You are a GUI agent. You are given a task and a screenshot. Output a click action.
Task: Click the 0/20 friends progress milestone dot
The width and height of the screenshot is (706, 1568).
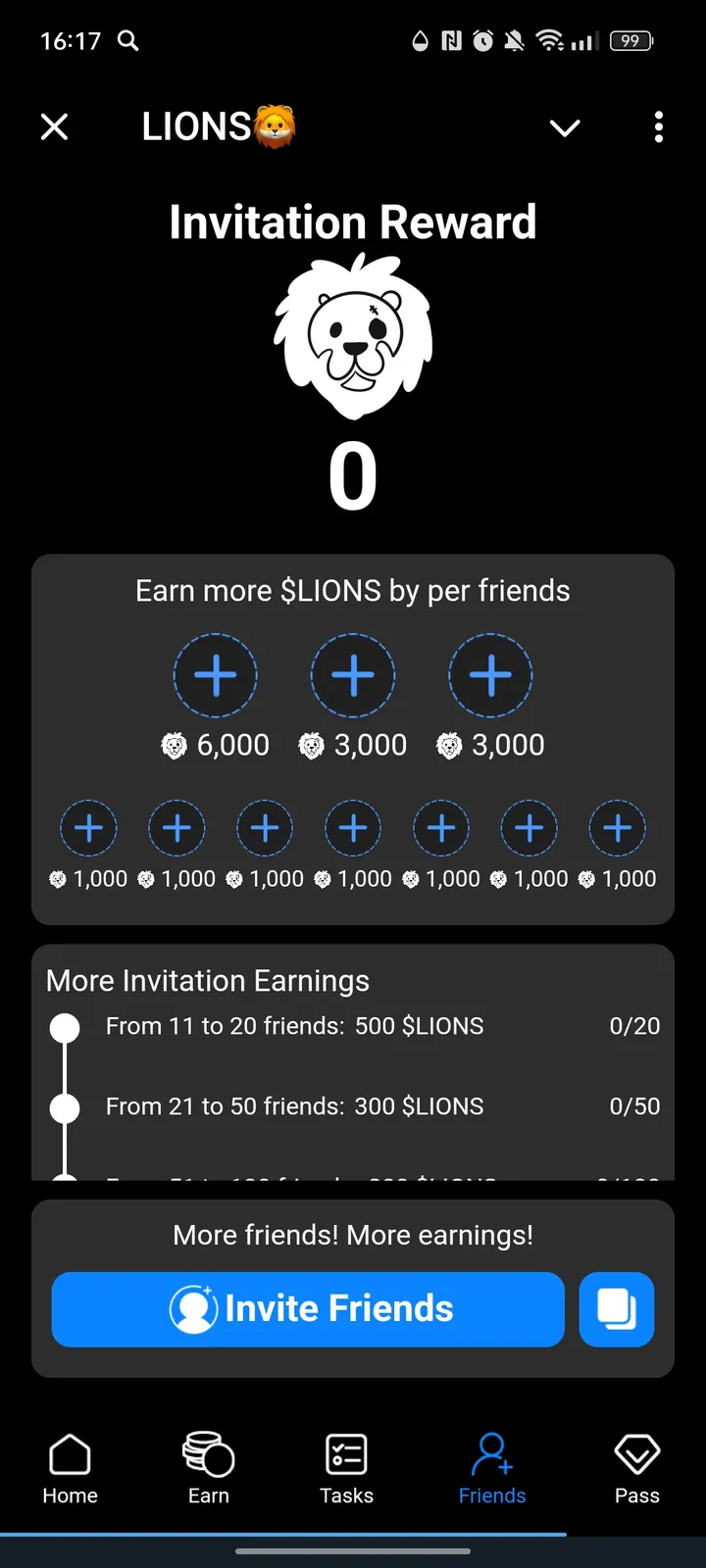click(x=65, y=1027)
